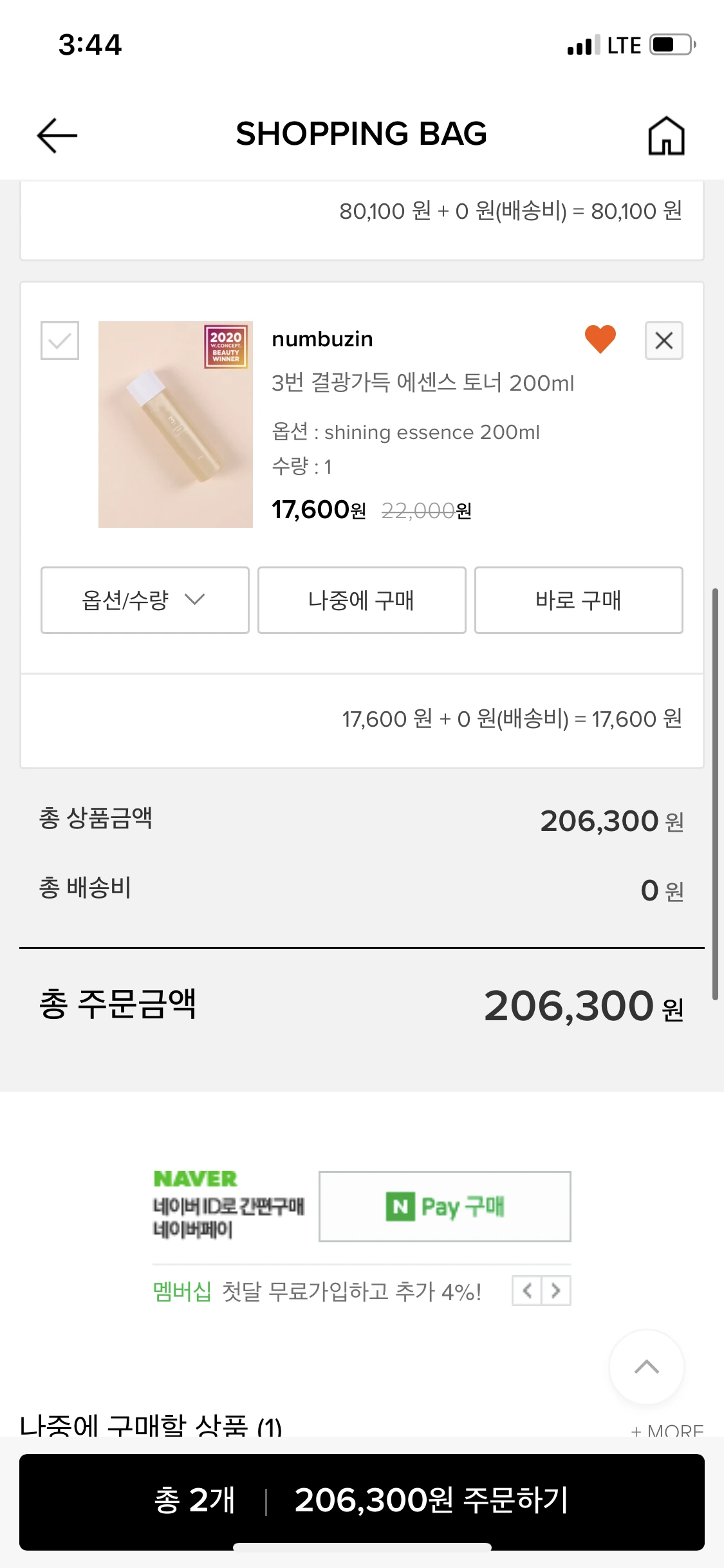This screenshot has height=1568, width=724.
Task: Open + MORE for later-purchase items
Action: point(667,1430)
